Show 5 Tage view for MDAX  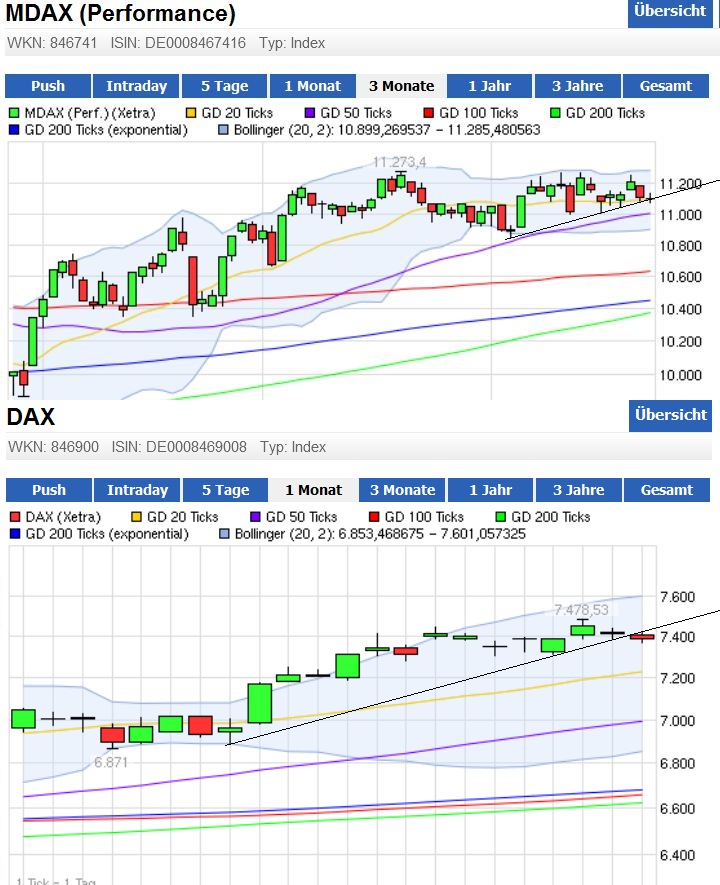(225, 86)
